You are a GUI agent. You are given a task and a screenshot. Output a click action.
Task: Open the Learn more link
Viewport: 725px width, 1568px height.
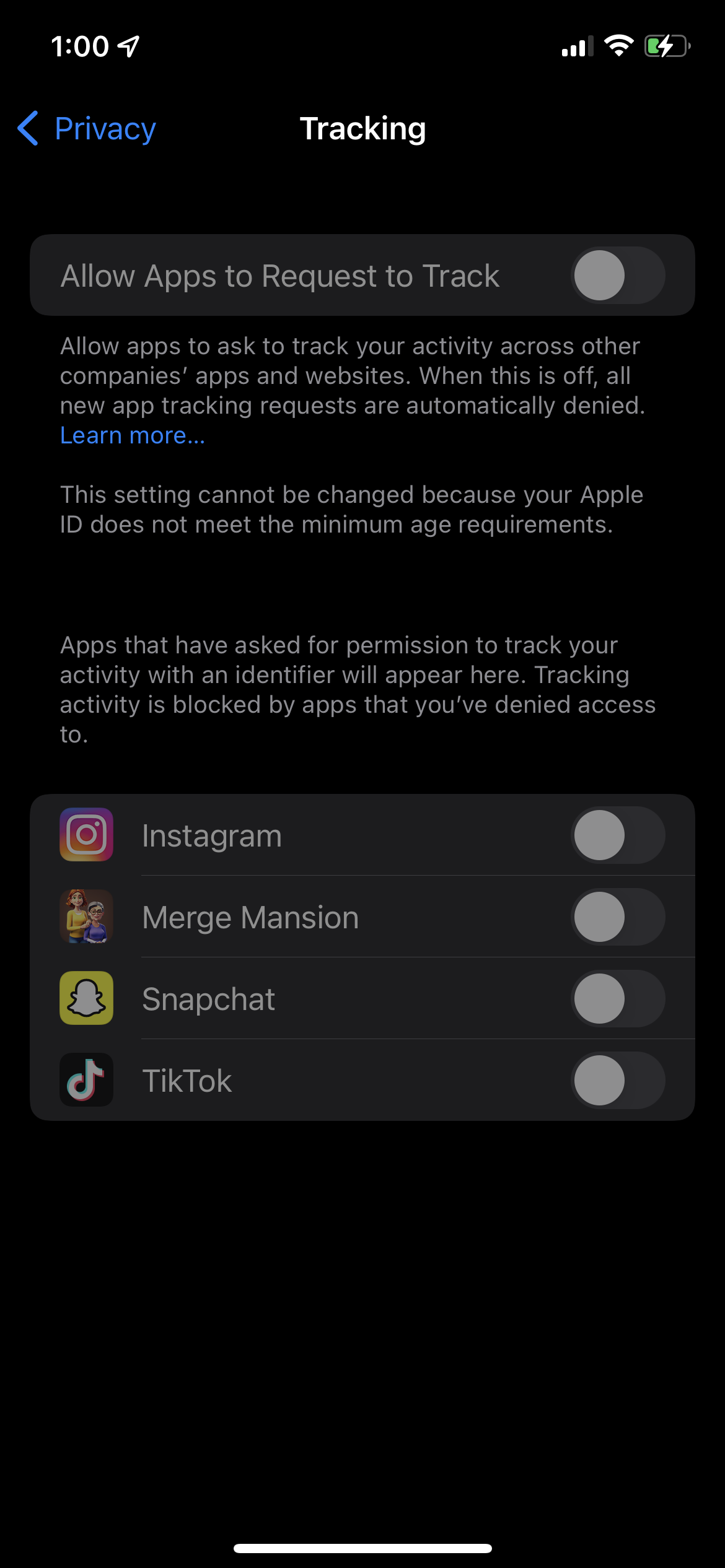click(x=132, y=435)
